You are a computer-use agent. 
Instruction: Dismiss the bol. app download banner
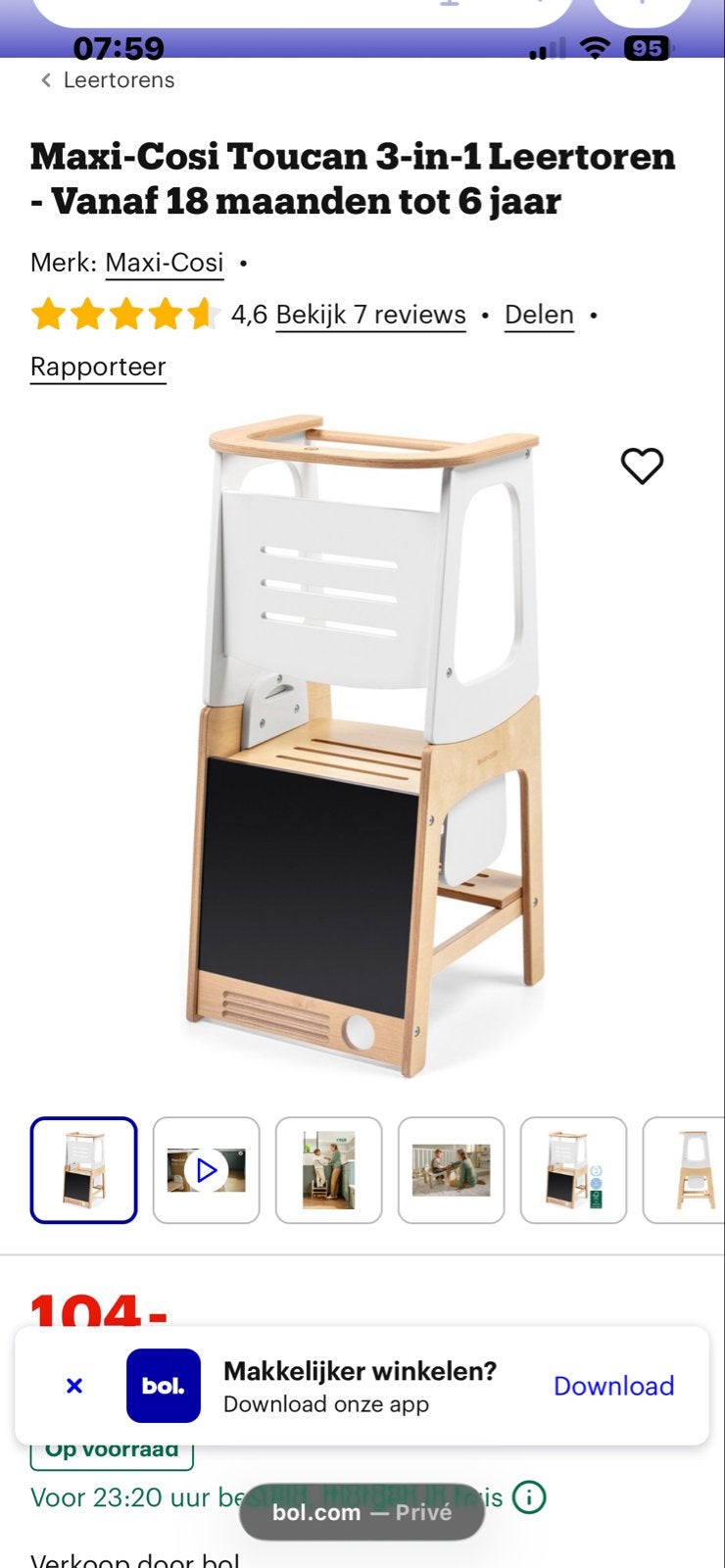click(74, 1386)
